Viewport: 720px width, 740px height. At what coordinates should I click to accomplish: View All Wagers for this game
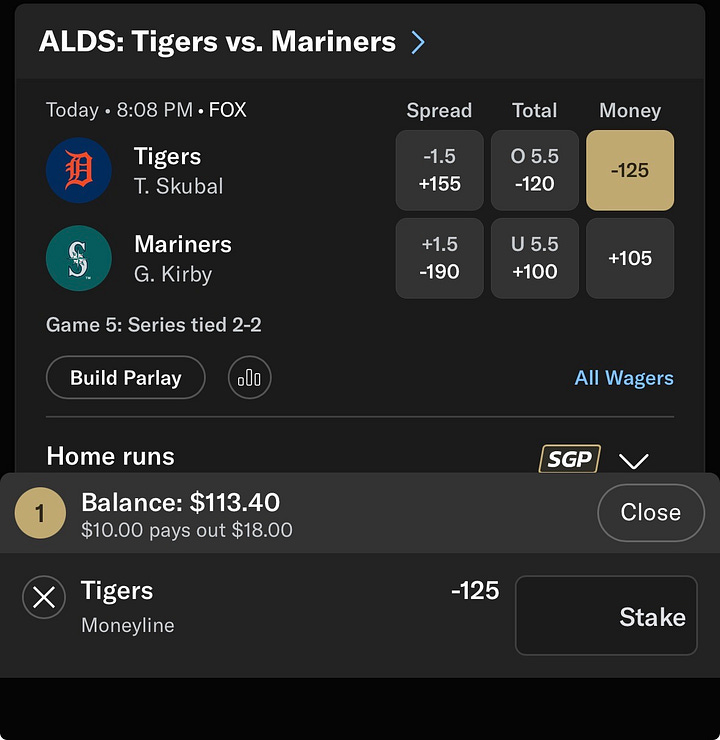624,378
